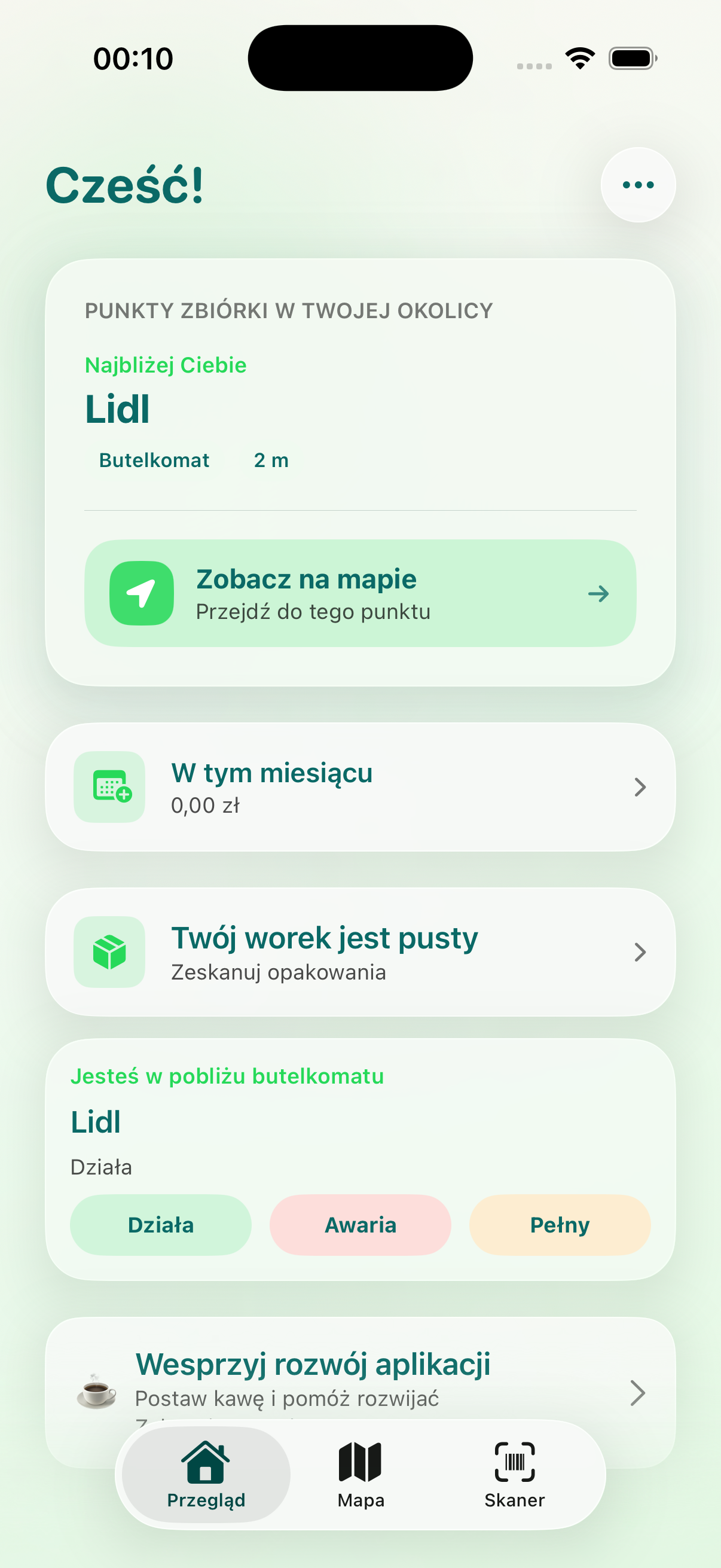Open W tym miesiącu earnings
Screen dimensions: 721x1568
(x=360, y=786)
